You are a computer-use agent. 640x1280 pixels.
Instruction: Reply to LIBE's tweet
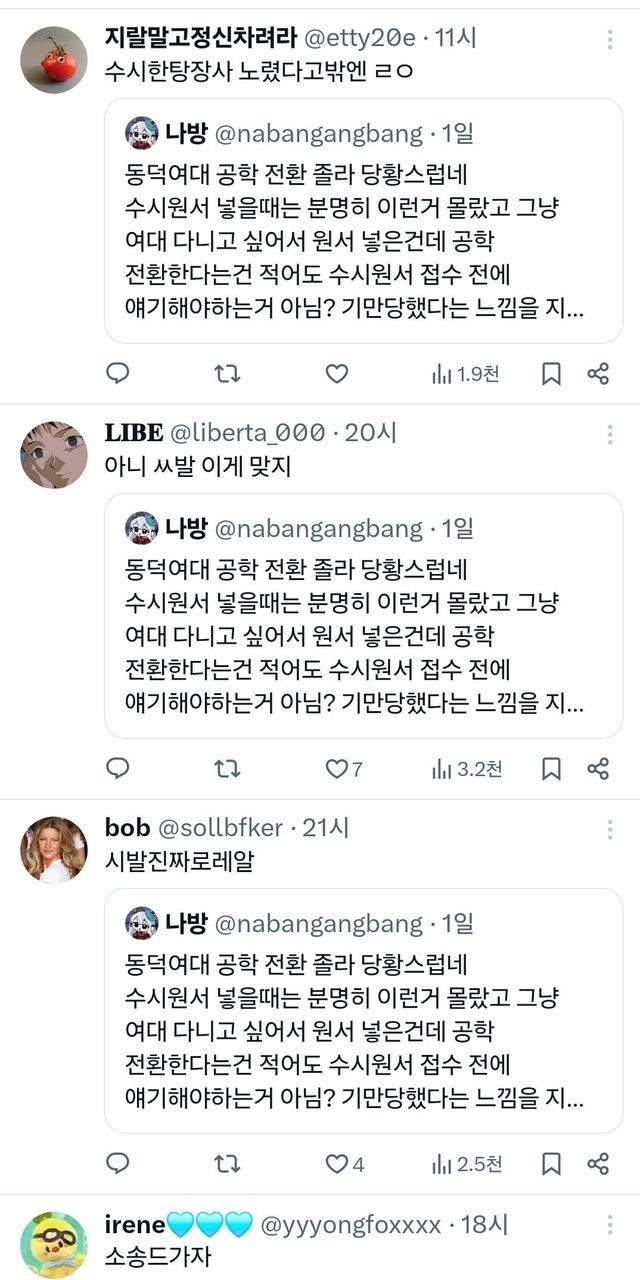coord(118,769)
